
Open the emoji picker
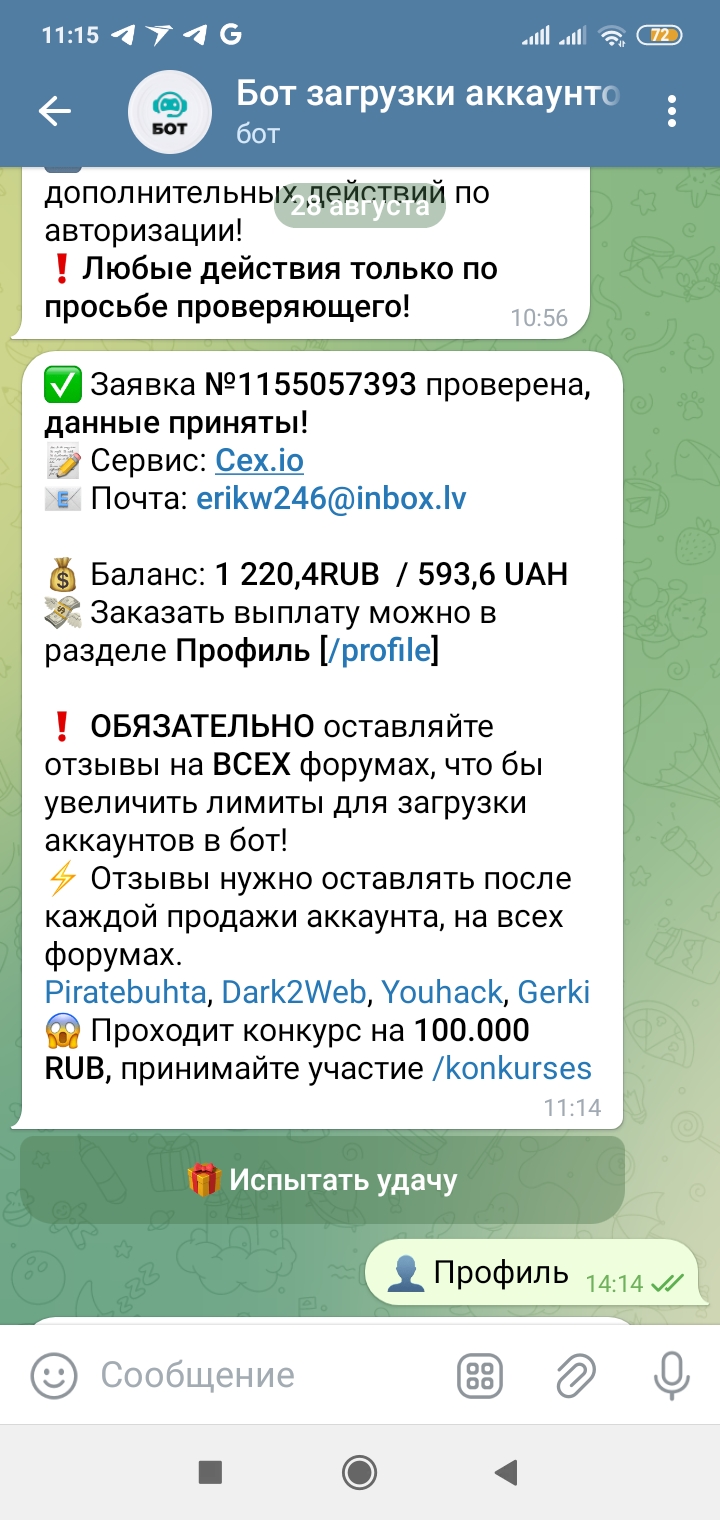coord(54,1375)
